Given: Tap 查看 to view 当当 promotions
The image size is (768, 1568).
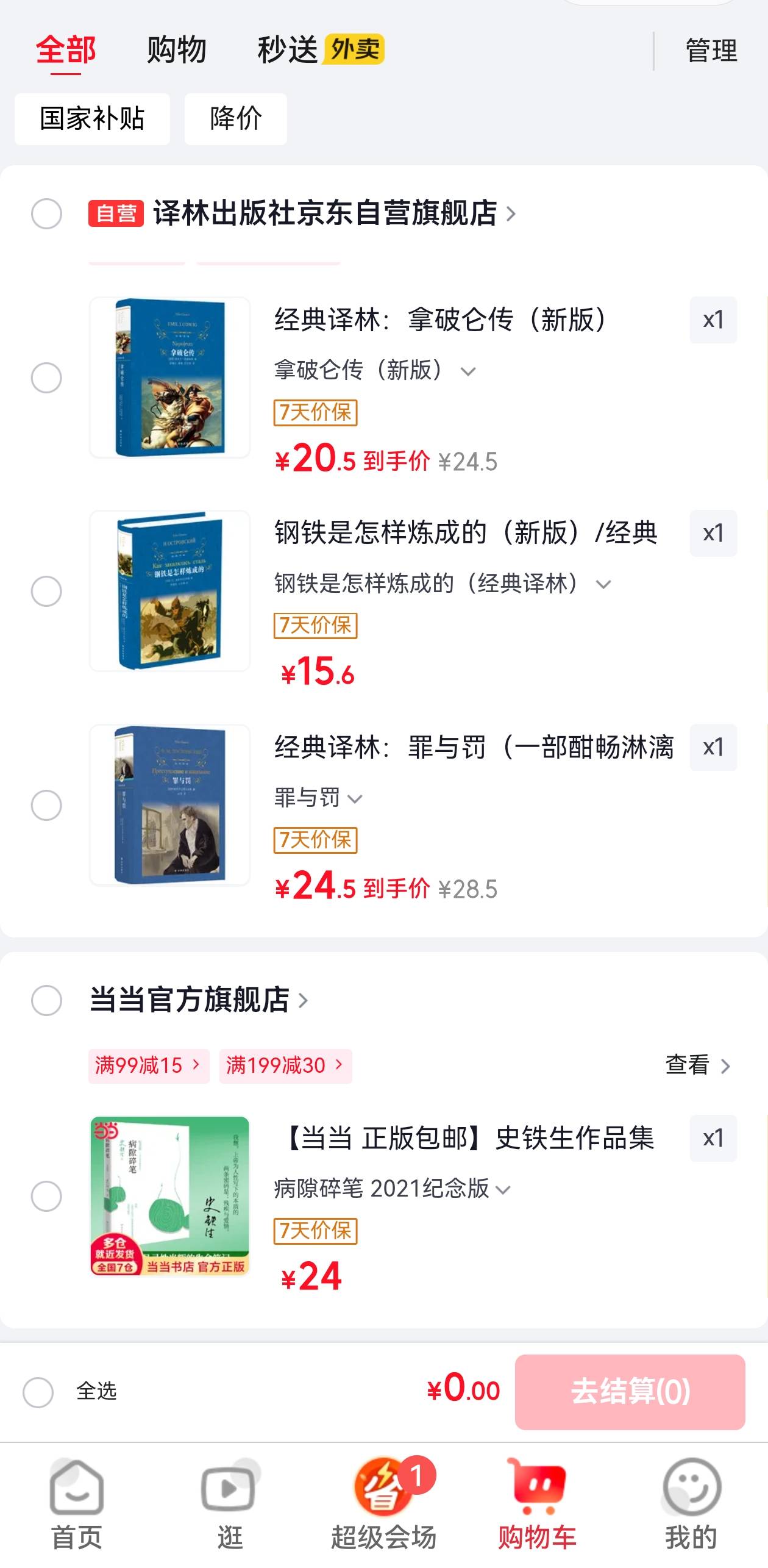Looking at the screenshot, I should [697, 1065].
